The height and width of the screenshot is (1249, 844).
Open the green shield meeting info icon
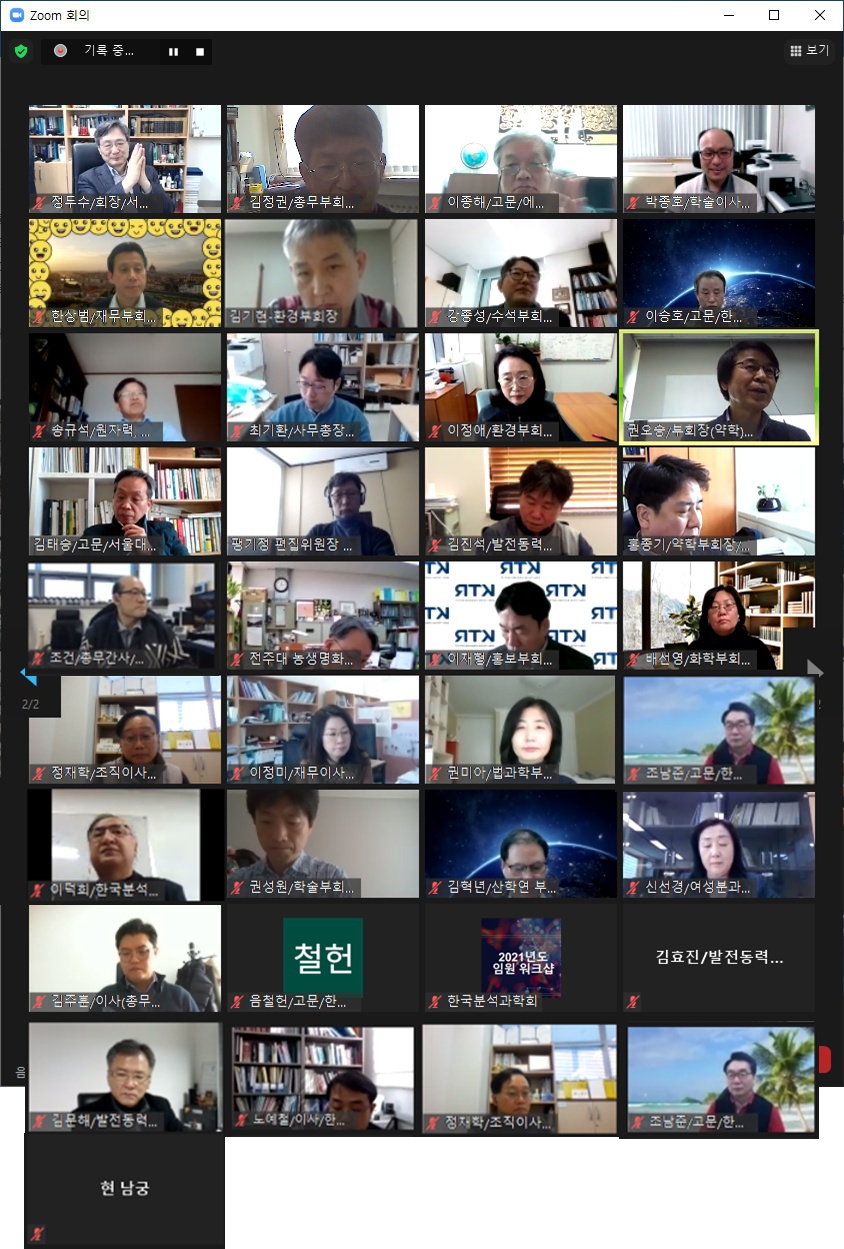20,50
